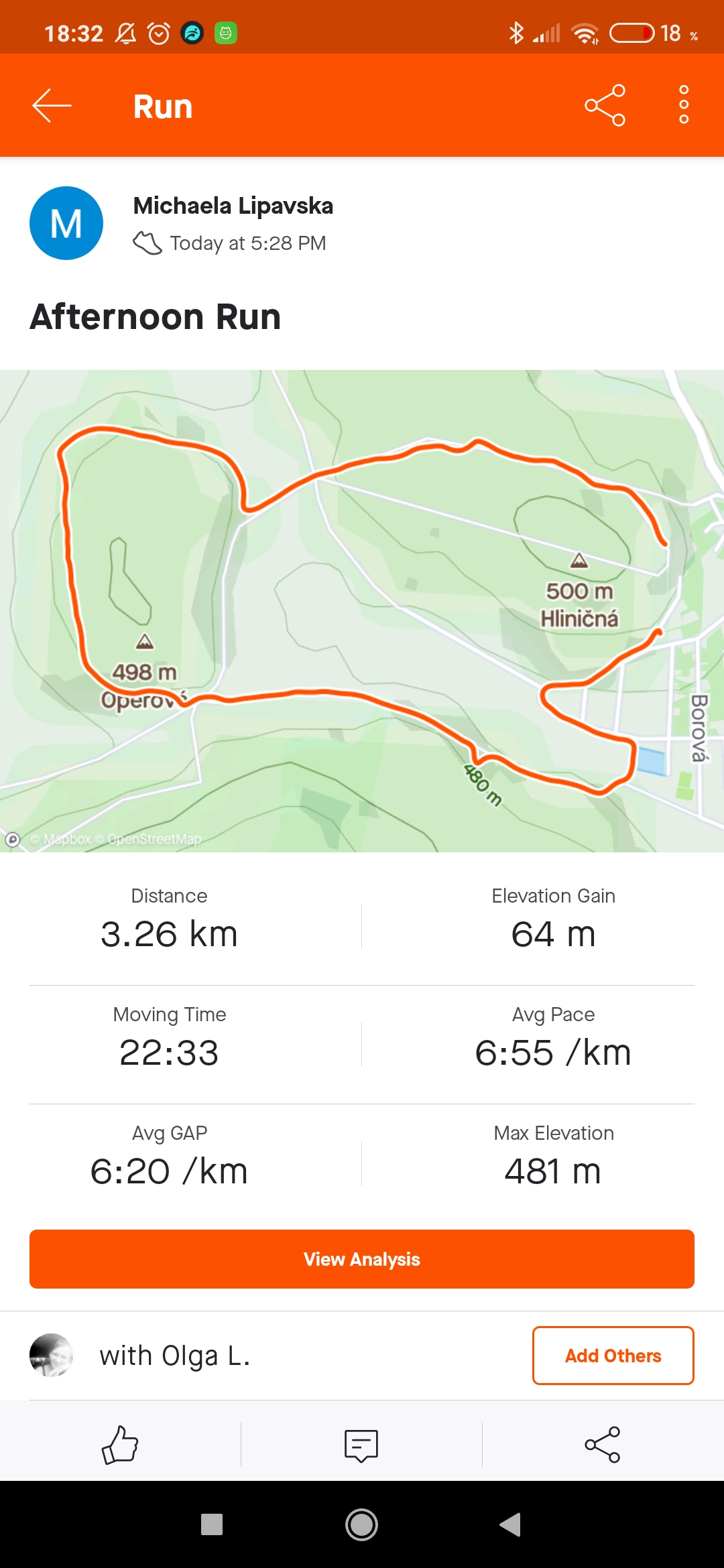Tap the bottom share icon

(x=603, y=1445)
